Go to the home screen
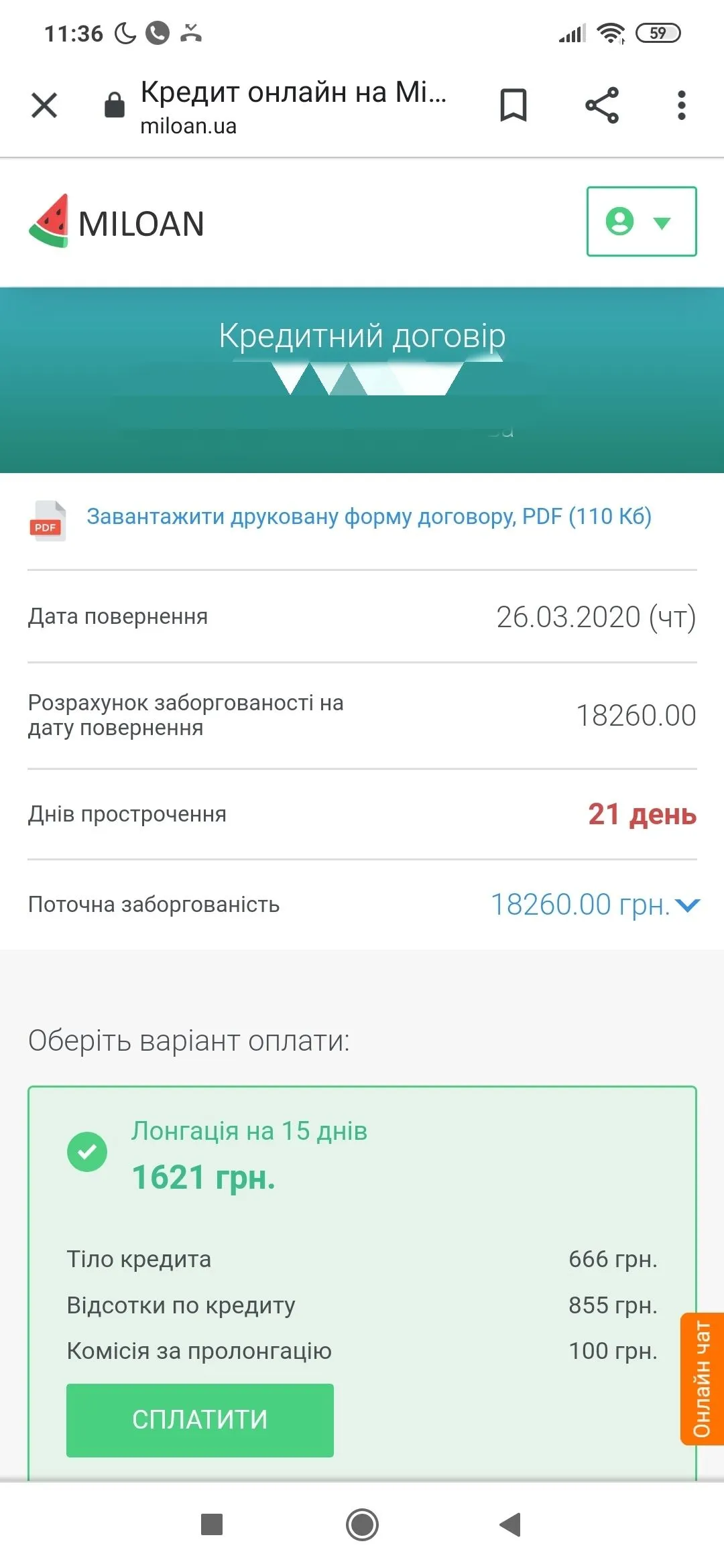Viewport: 724px width, 1568px height. click(362, 1524)
